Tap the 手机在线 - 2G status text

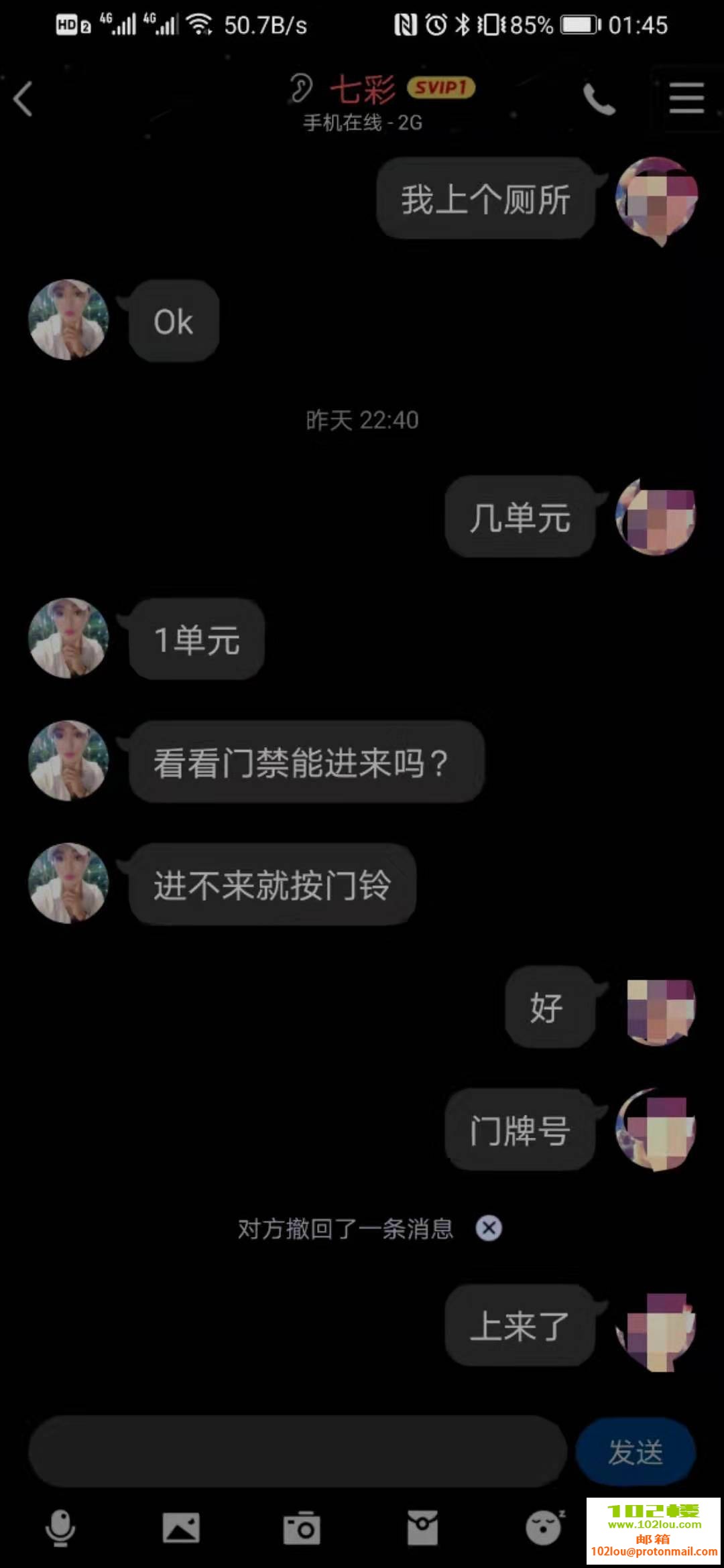362,123
